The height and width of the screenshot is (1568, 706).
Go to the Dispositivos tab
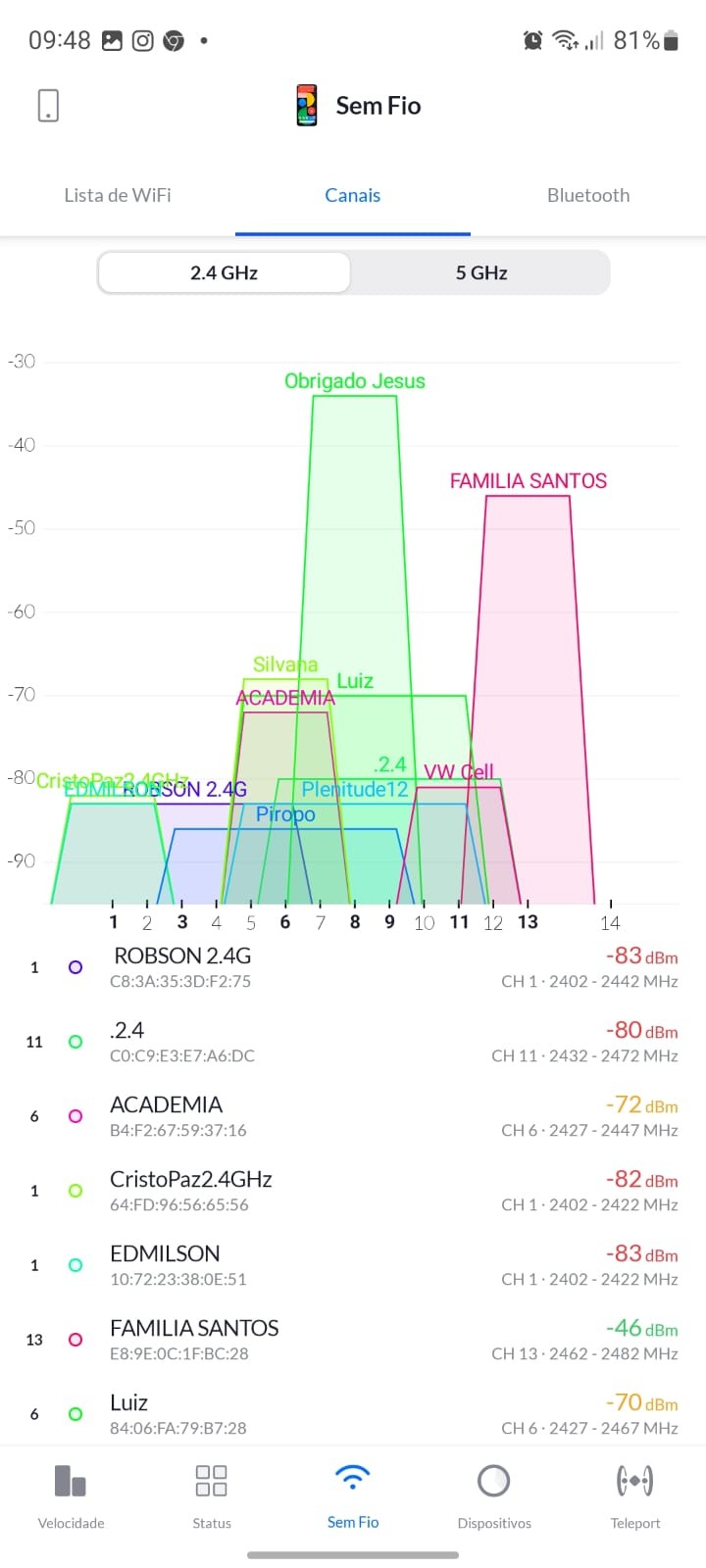click(494, 1496)
